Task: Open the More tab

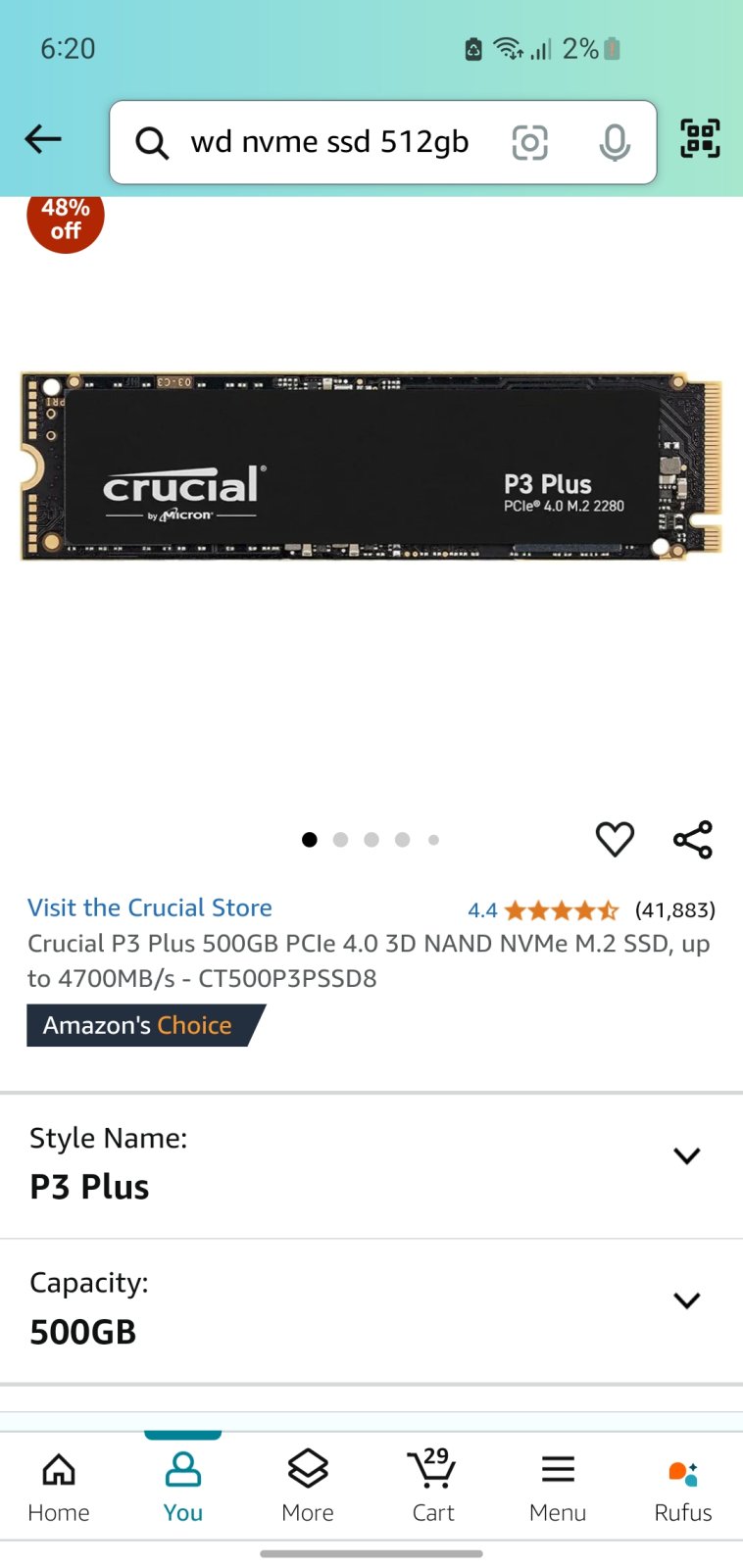Action: (308, 1487)
